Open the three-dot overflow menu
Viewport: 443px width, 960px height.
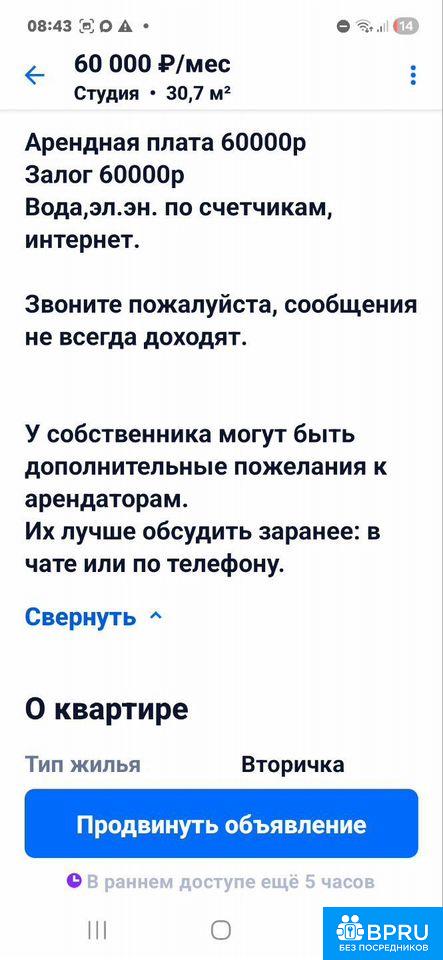coord(413,75)
